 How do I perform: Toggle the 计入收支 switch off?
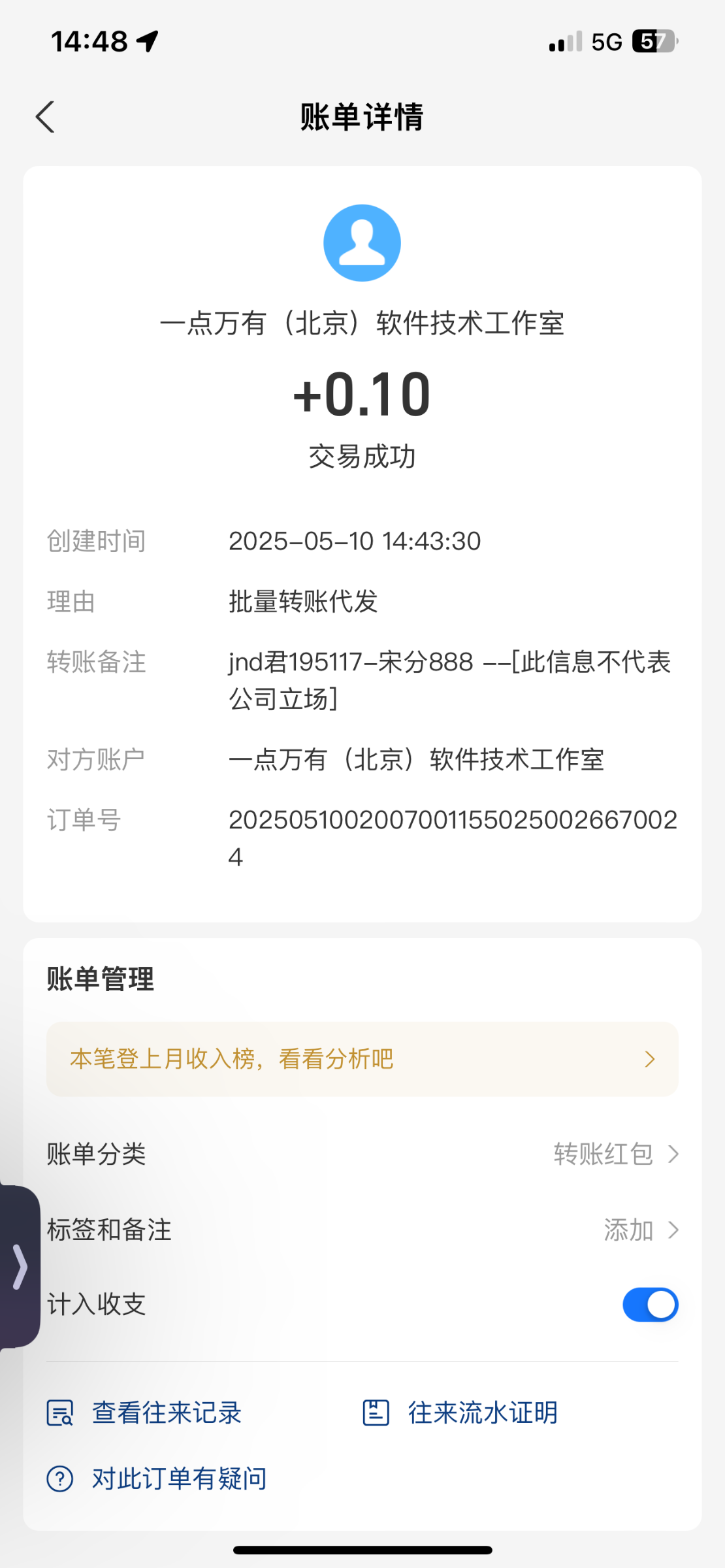tap(650, 1305)
